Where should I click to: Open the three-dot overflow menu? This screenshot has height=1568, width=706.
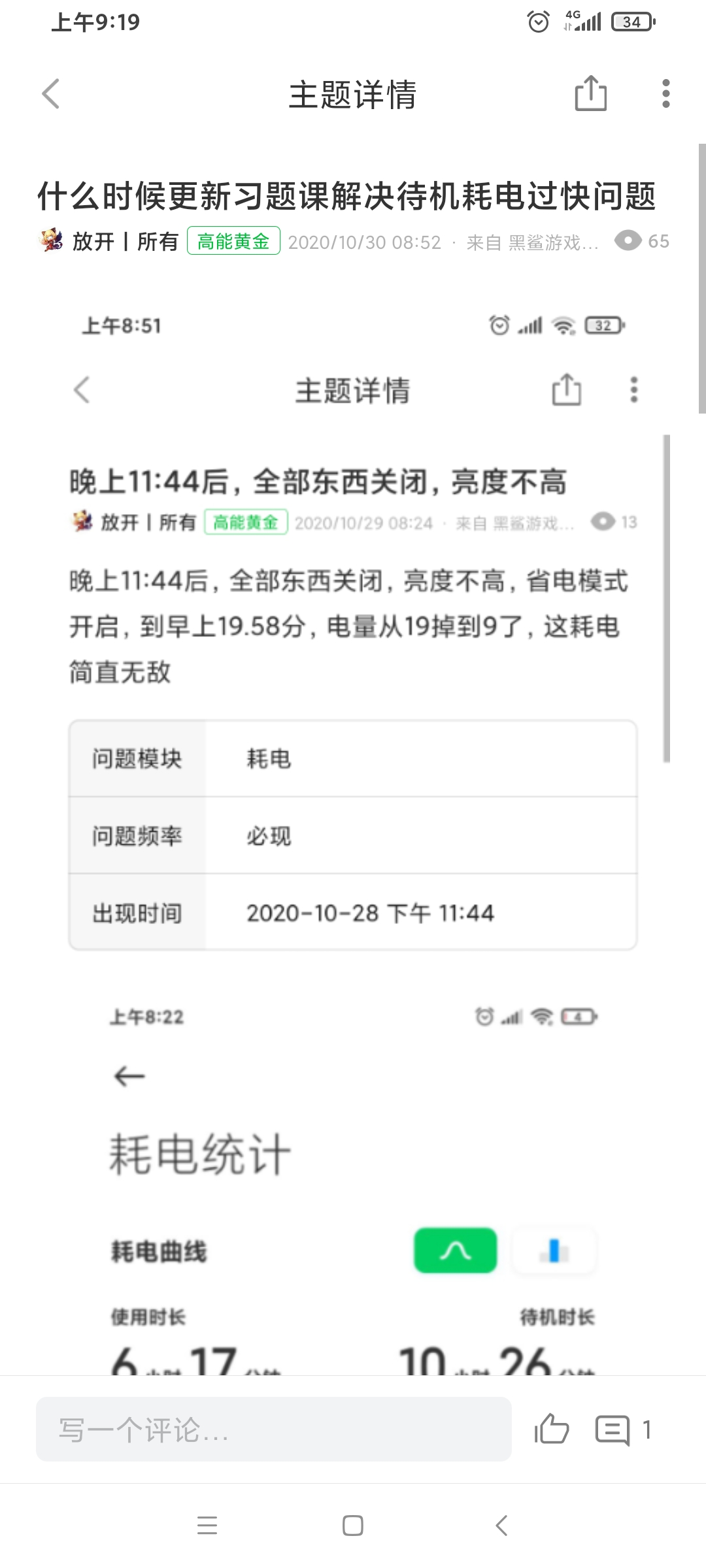point(665,93)
